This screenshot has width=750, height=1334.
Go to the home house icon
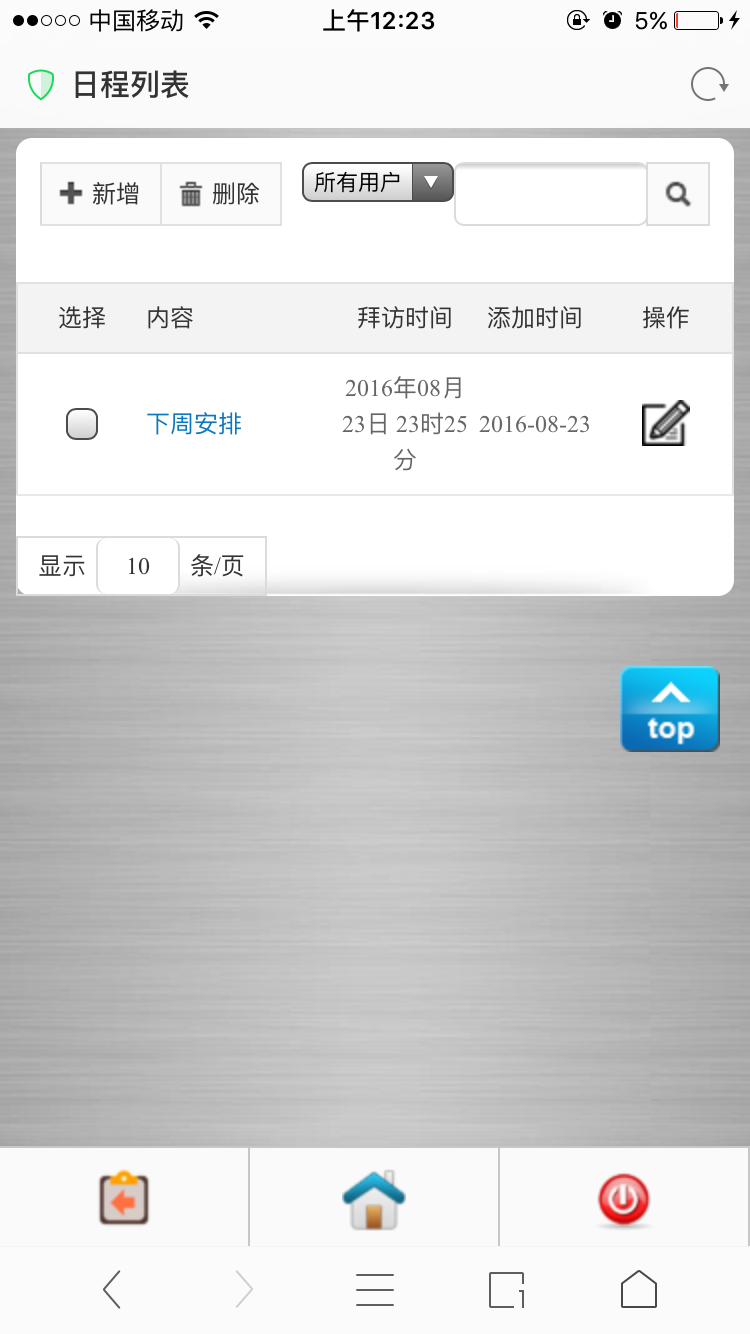pyautogui.click(x=374, y=1198)
